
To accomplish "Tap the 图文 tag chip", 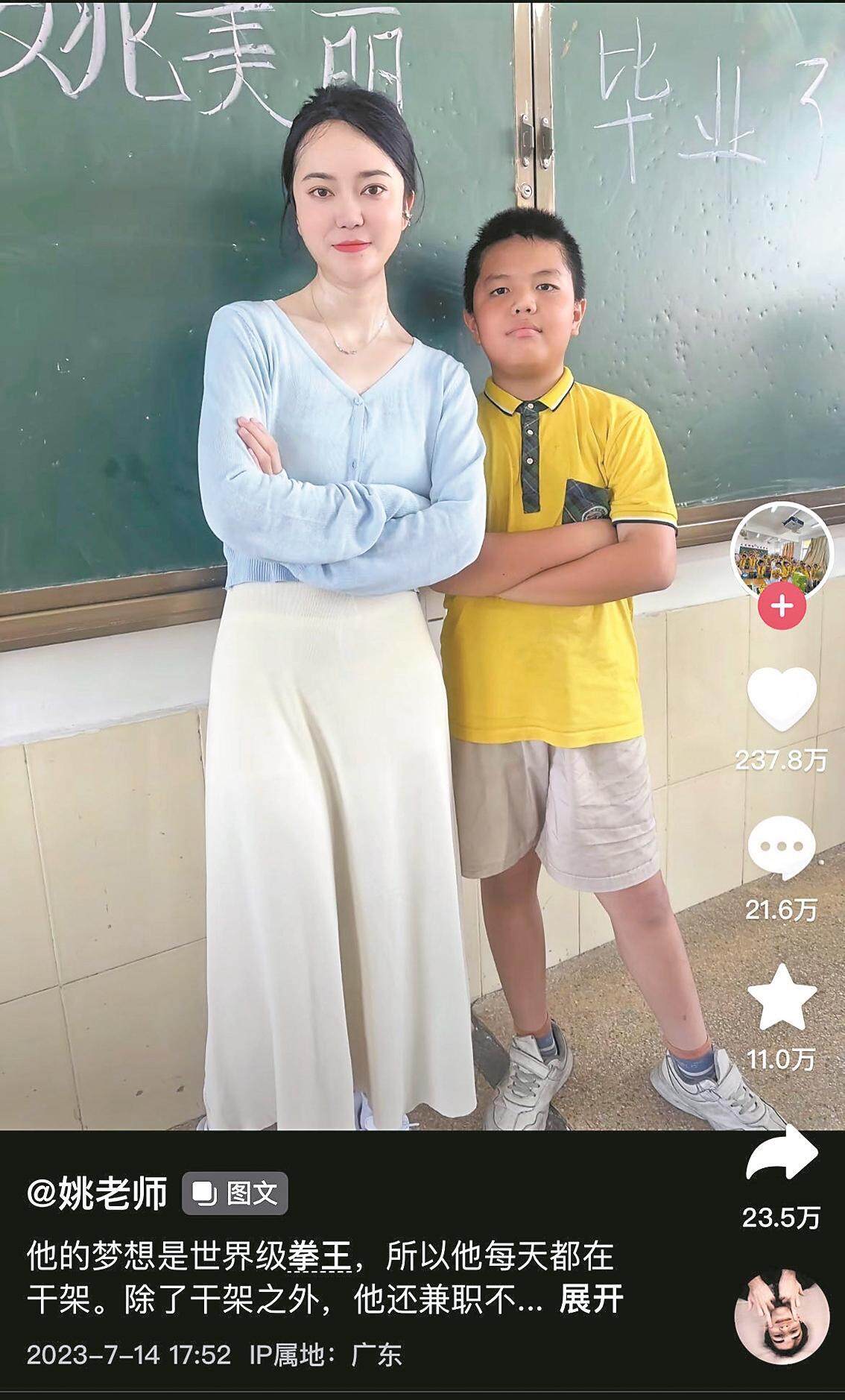I will pos(235,1194).
